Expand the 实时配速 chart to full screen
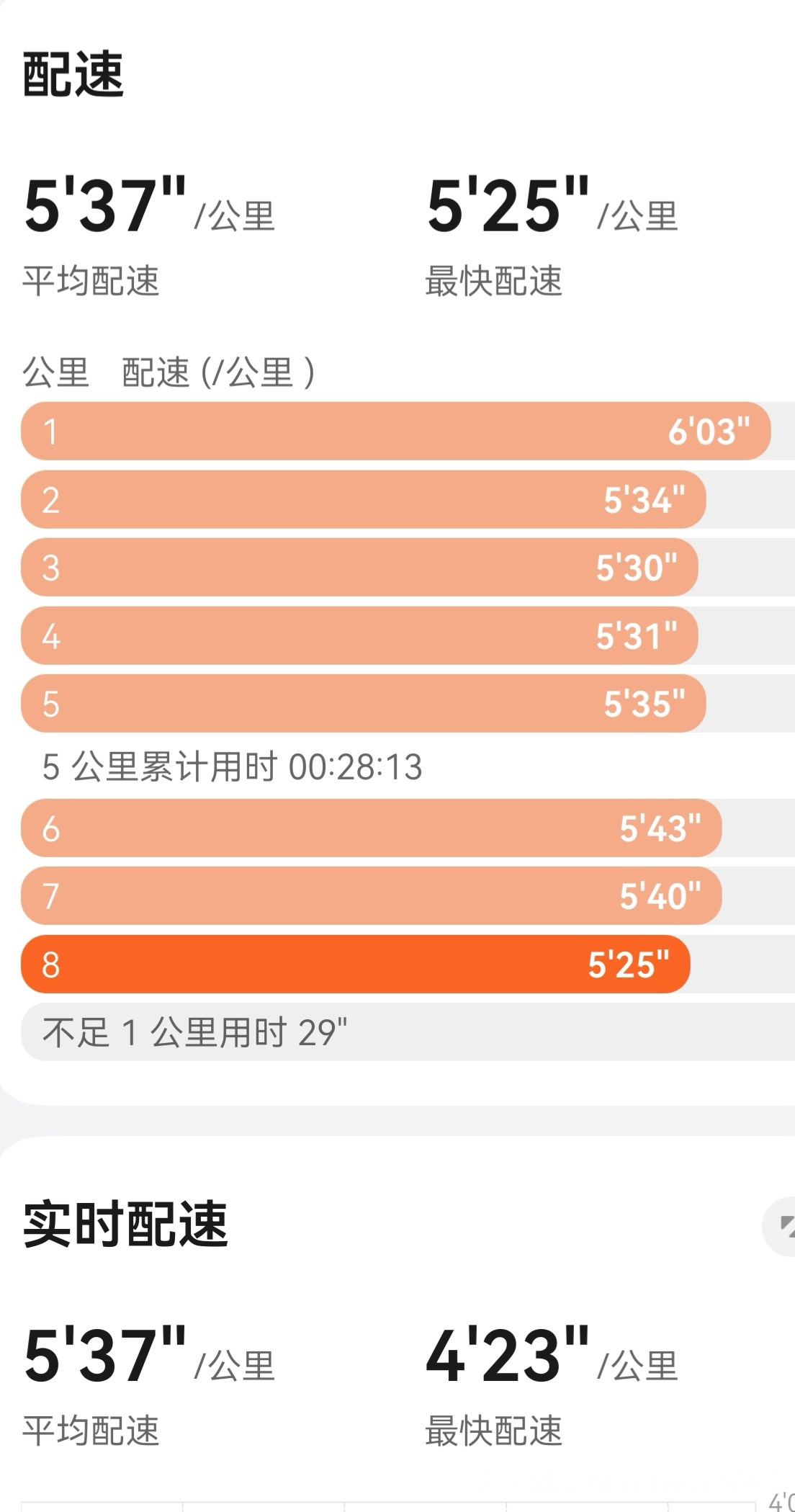 [783, 1227]
